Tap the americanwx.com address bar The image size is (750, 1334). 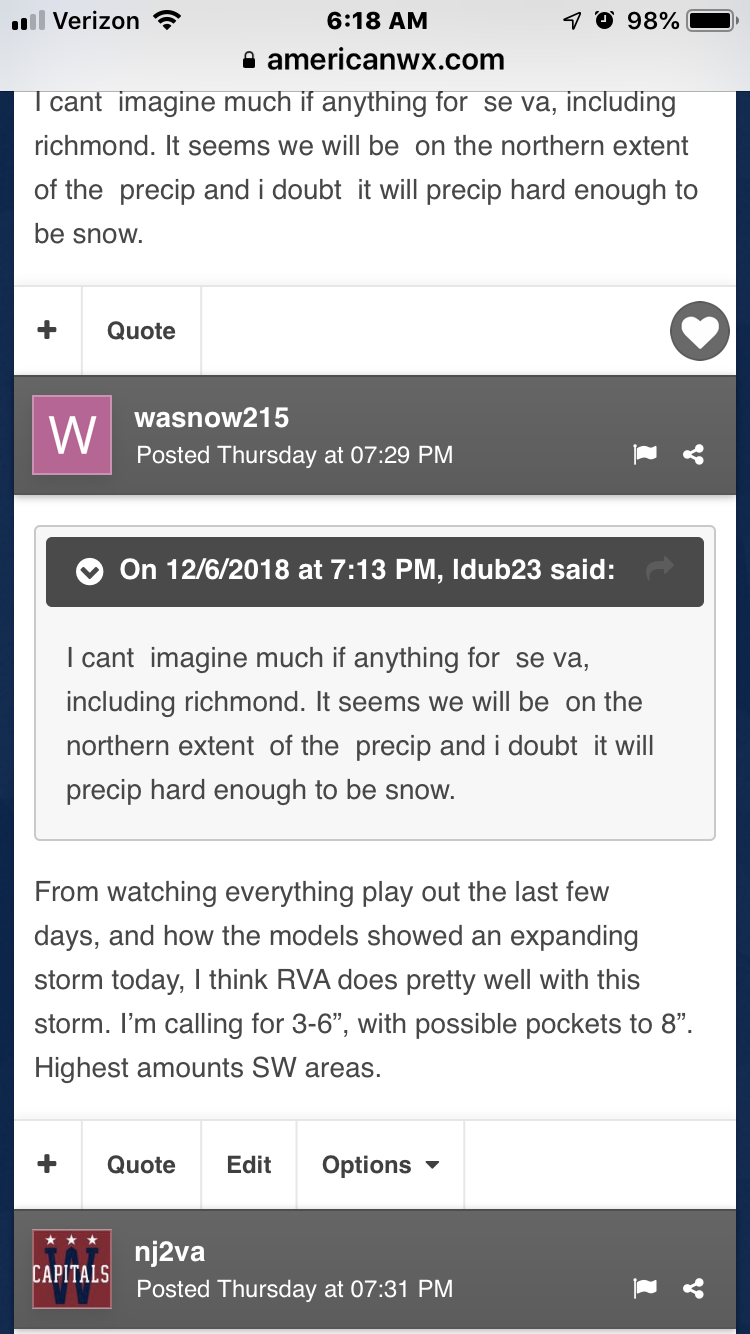pos(375,60)
